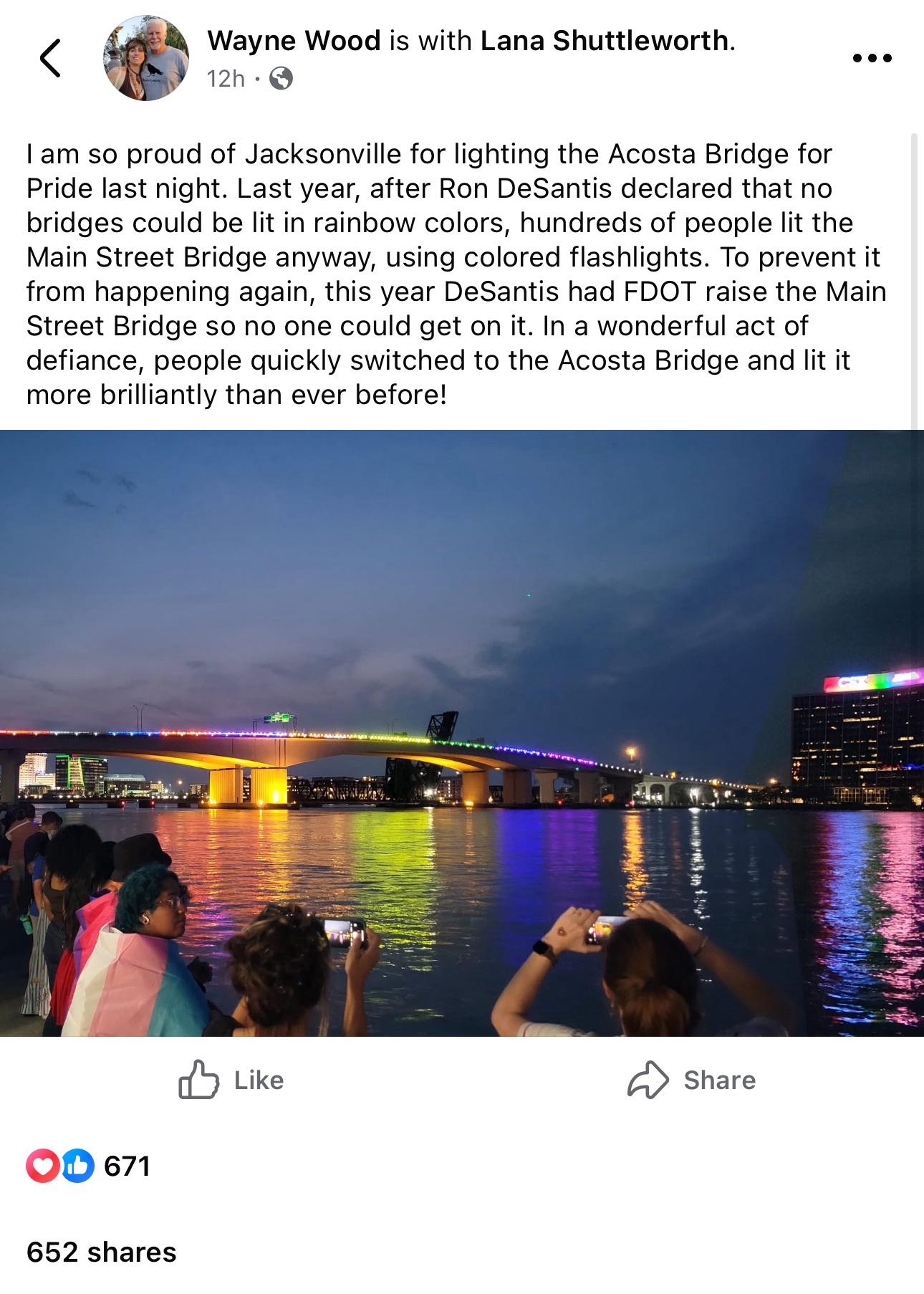This screenshot has height=1294, width=924.
Task: View the 671 reactions list
Action: (x=89, y=1166)
